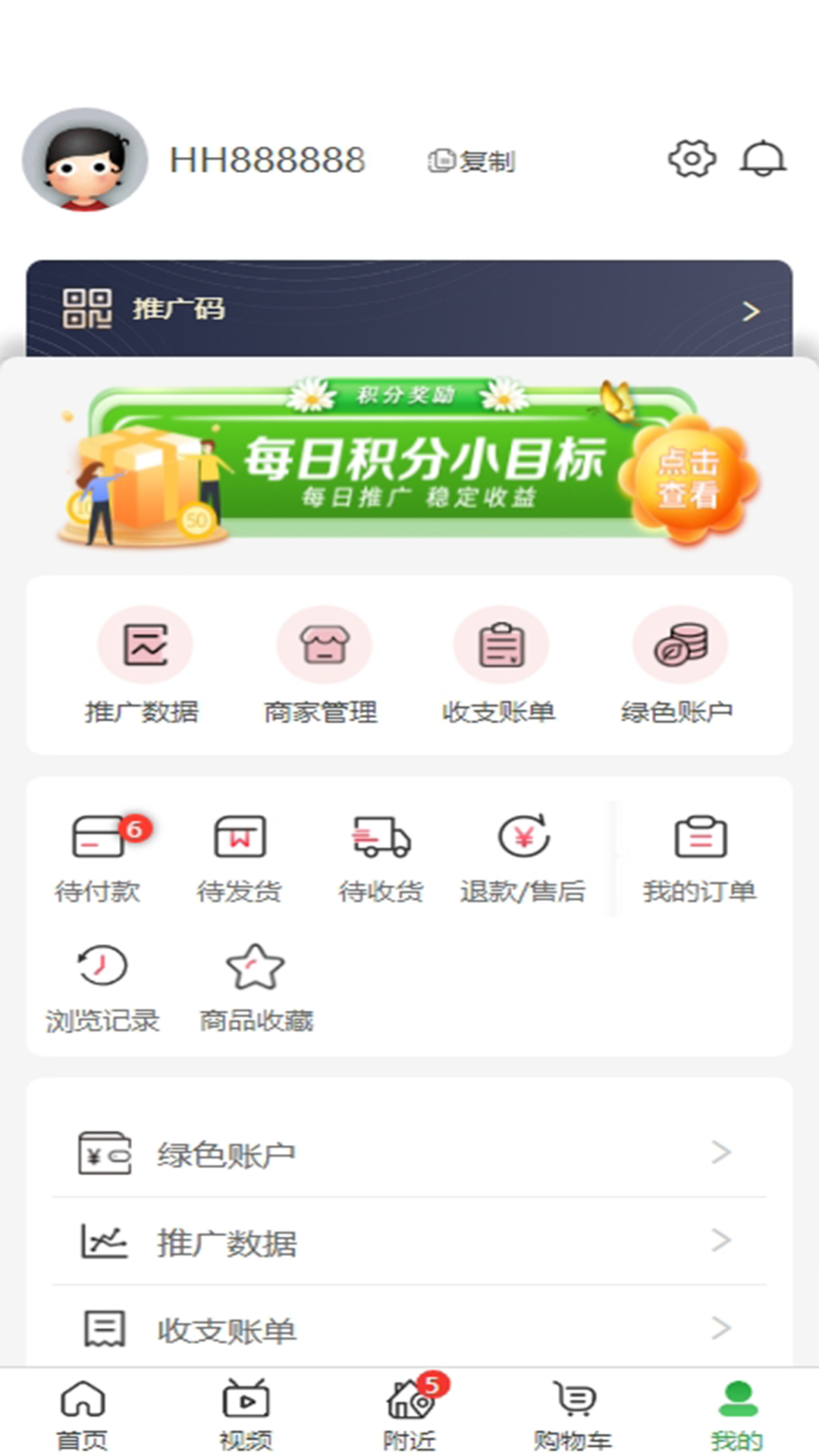Screen dimensions: 819x1456
Task: Expand the 推广码 promotion code row
Action: pos(409,311)
